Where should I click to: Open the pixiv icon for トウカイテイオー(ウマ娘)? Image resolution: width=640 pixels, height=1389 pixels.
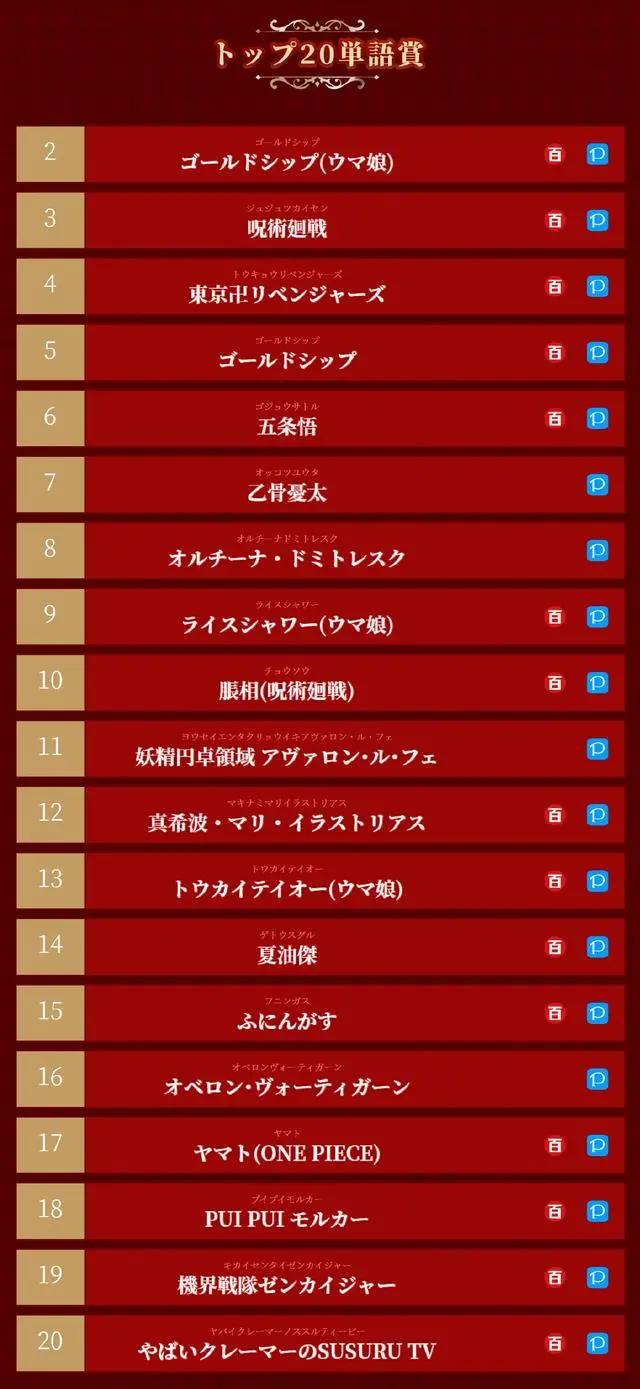coord(597,880)
